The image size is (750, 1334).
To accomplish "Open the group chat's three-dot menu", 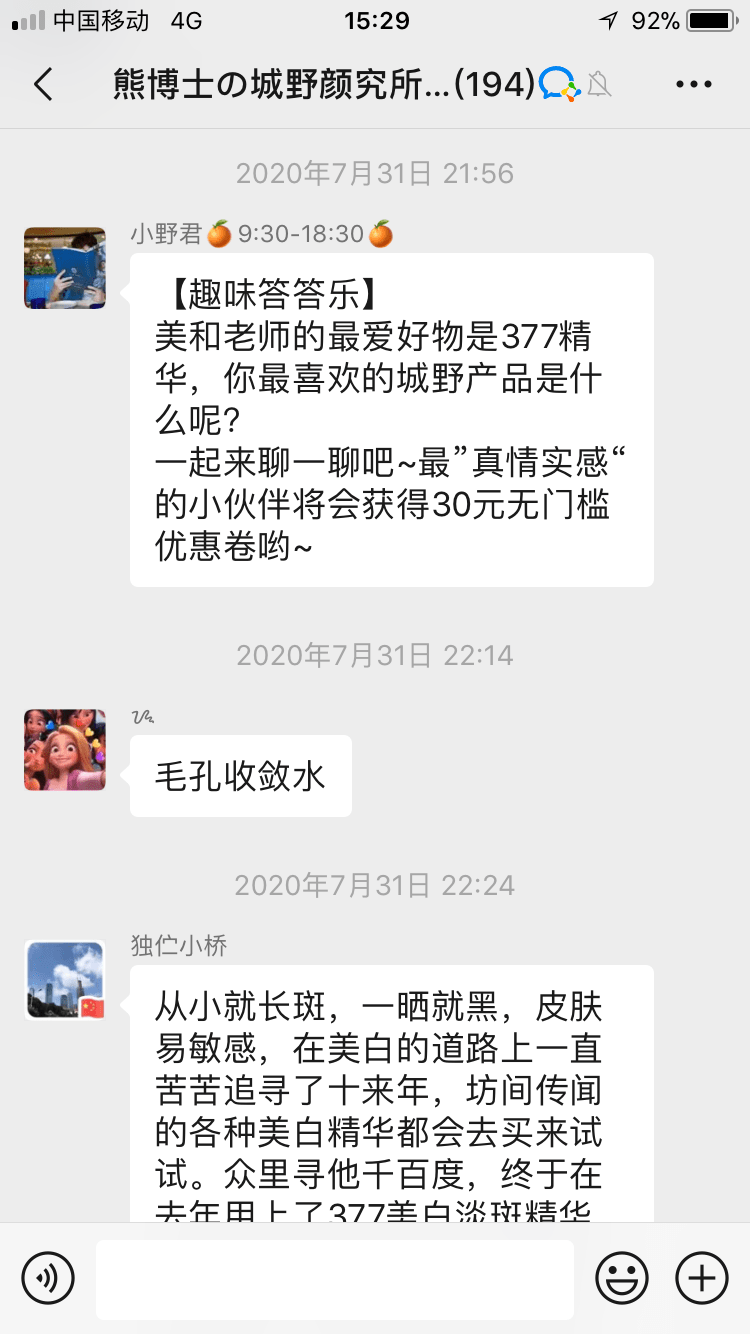I will click(x=693, y=85).
